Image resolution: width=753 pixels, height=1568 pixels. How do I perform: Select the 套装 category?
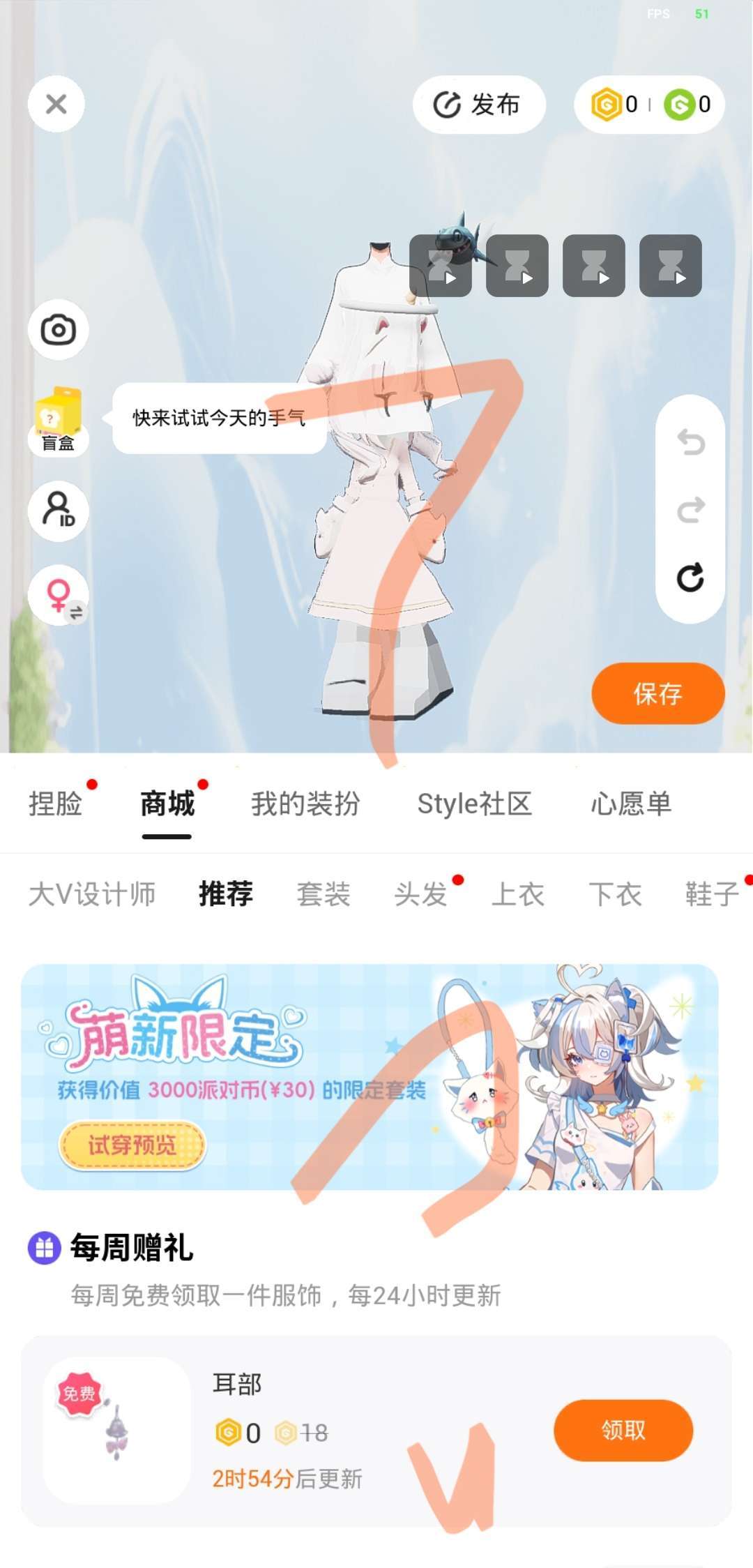(324, 894)
